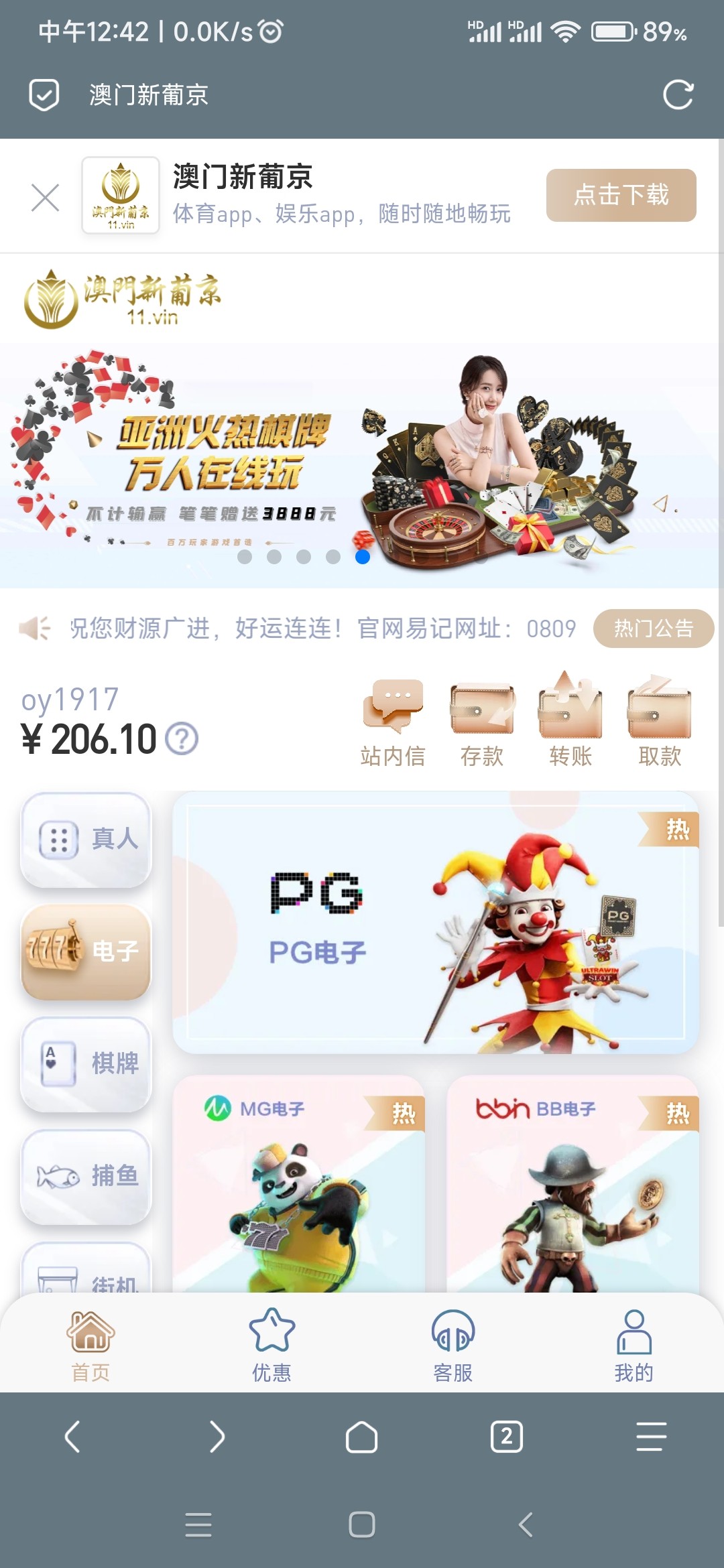Viewport: 724px width, 1568px height.
Task: Select the 电子 category
Action: click(x=86, y=952)
